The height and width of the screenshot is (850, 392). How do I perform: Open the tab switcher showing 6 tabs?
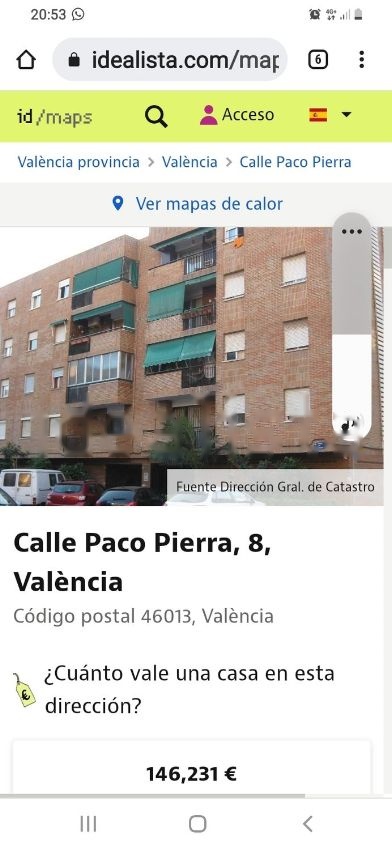click(318, 60)
